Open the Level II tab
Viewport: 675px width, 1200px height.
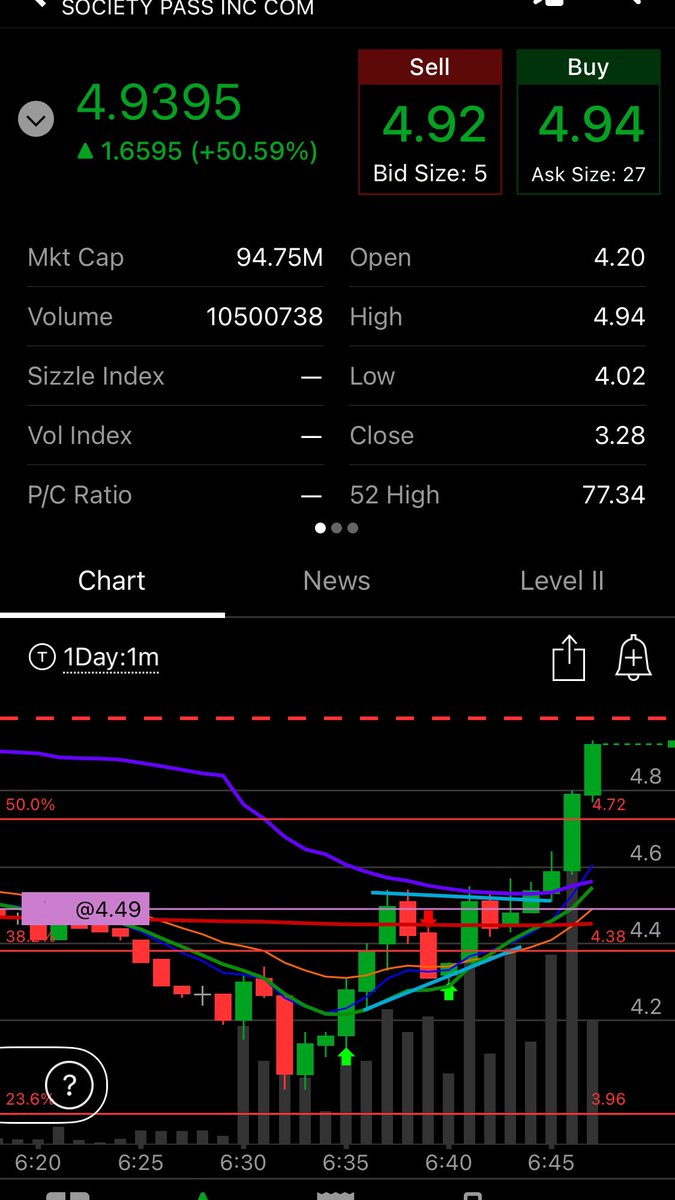point(562,581)
